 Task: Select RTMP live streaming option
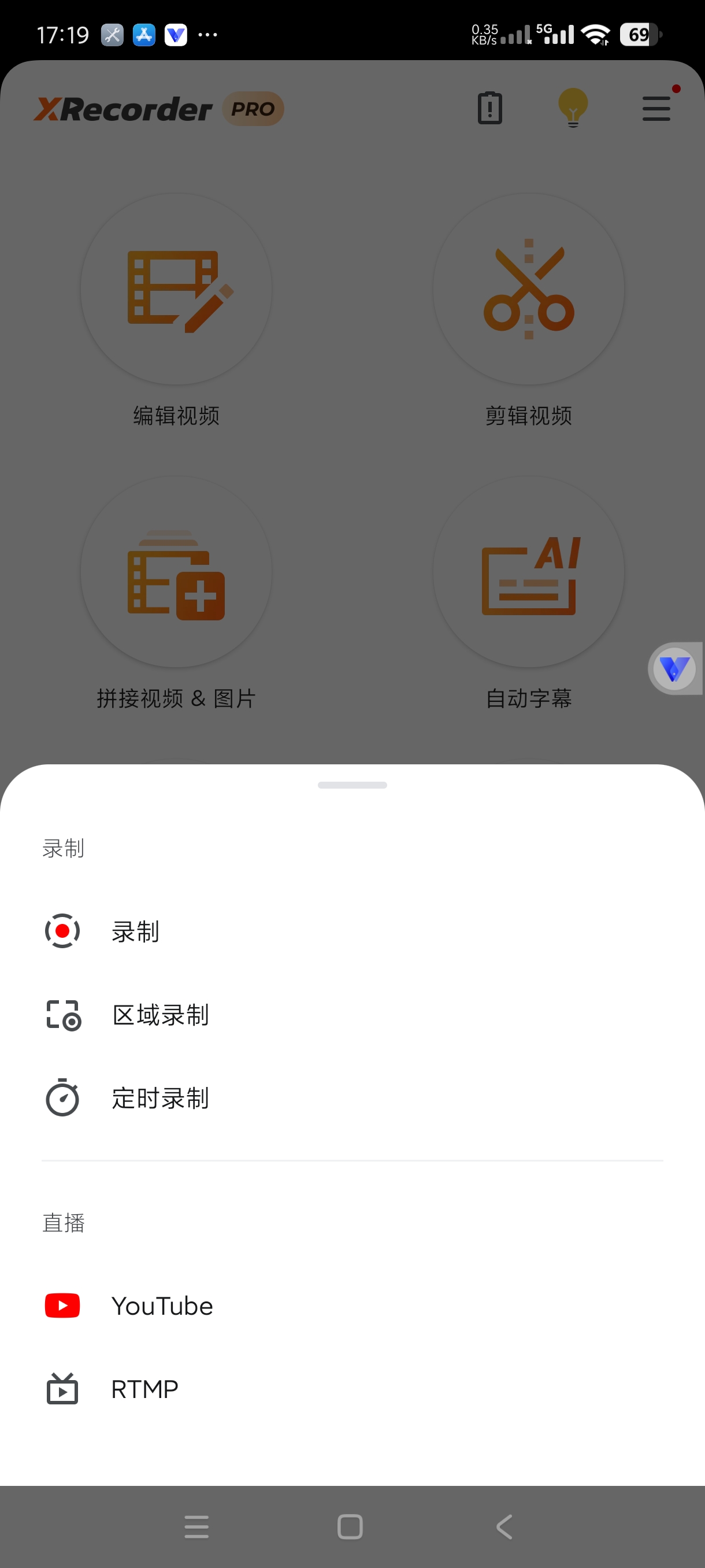click(144, 1389)
